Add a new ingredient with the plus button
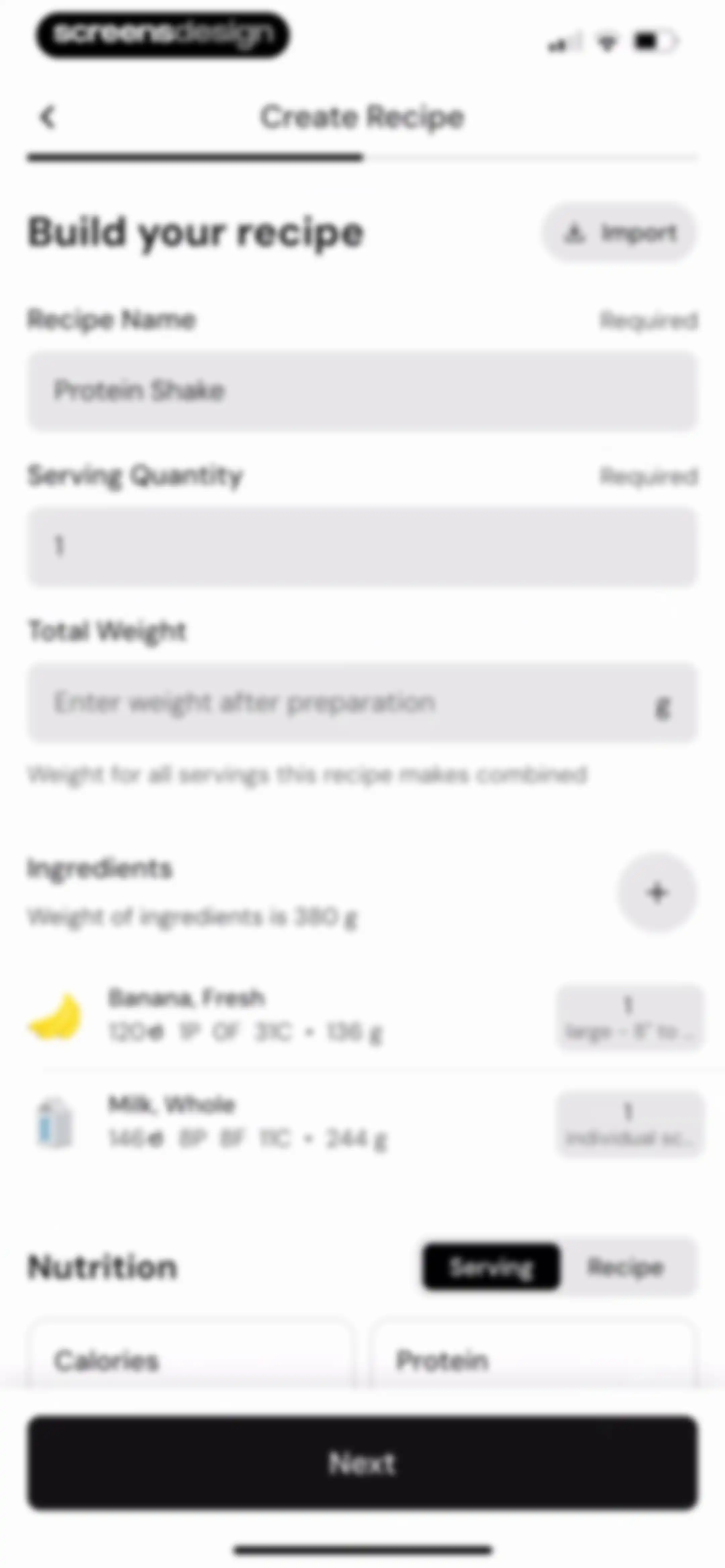 (x=657, y=892)
